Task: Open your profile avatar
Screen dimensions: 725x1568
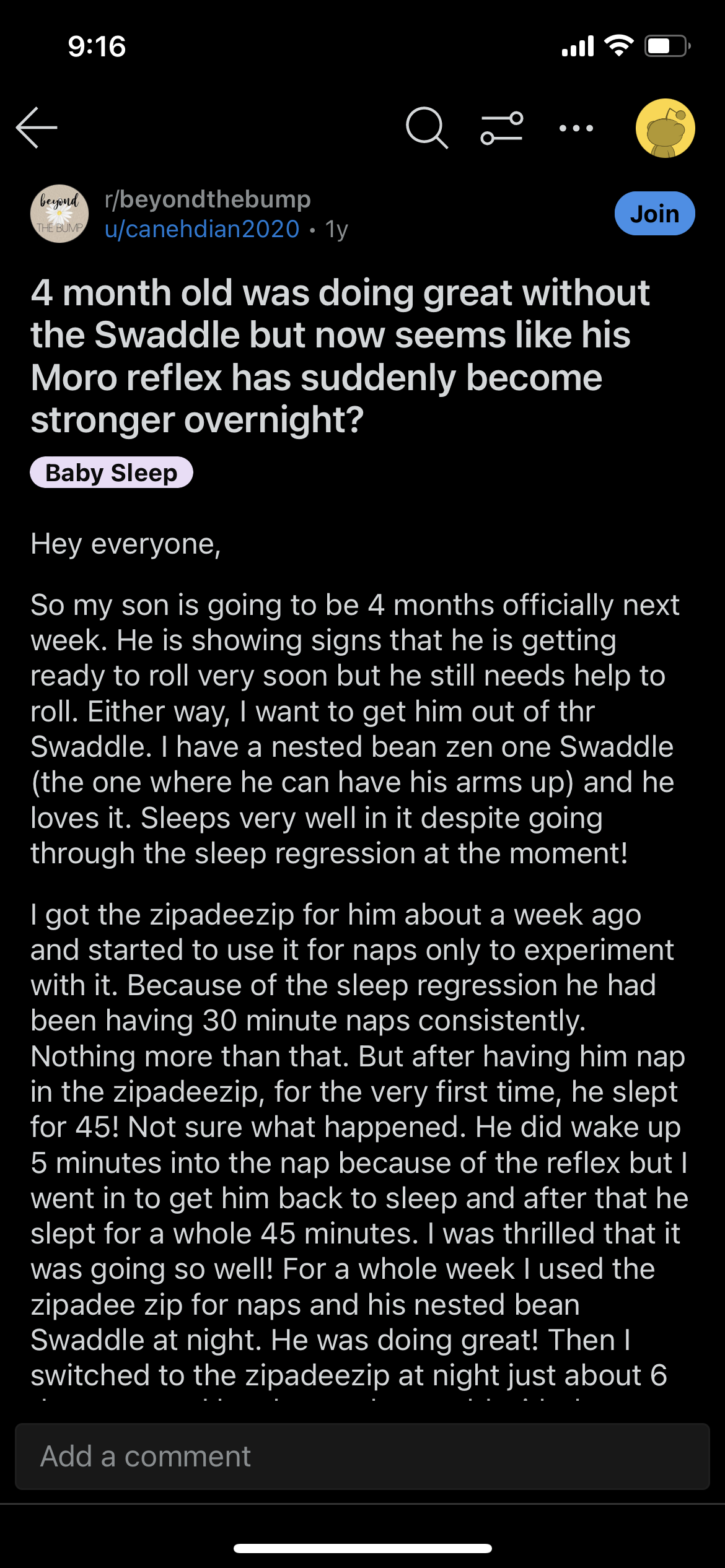Action: pyautogui.click(x=666, y=128)
